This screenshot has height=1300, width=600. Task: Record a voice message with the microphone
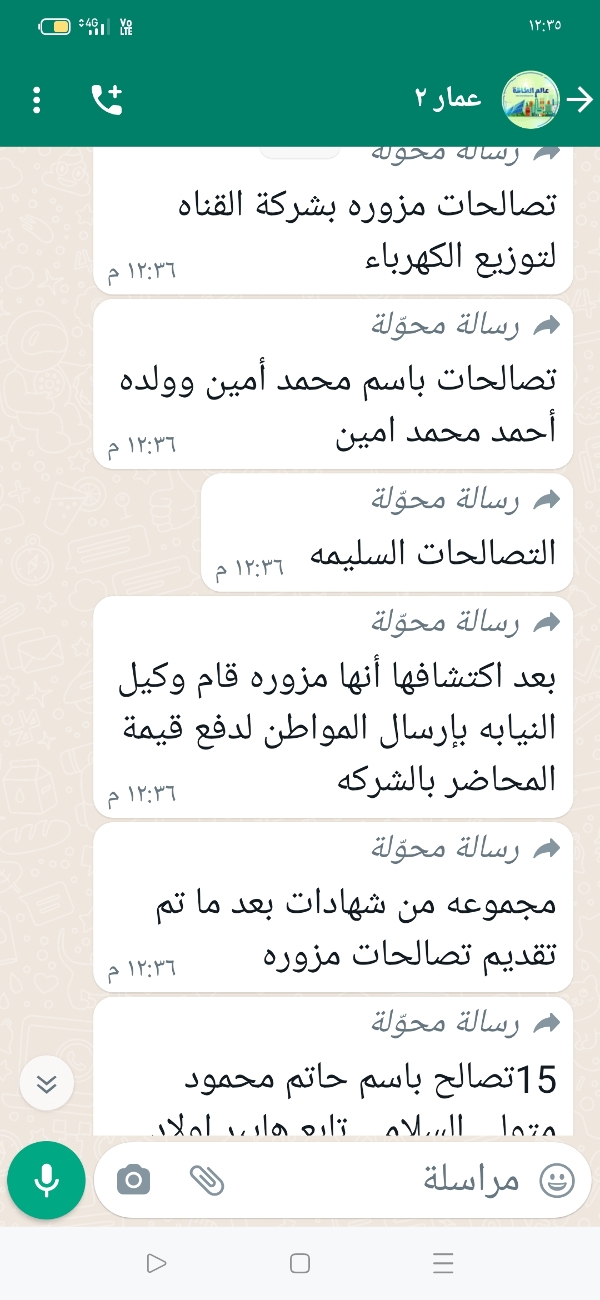coord(46,1181)
